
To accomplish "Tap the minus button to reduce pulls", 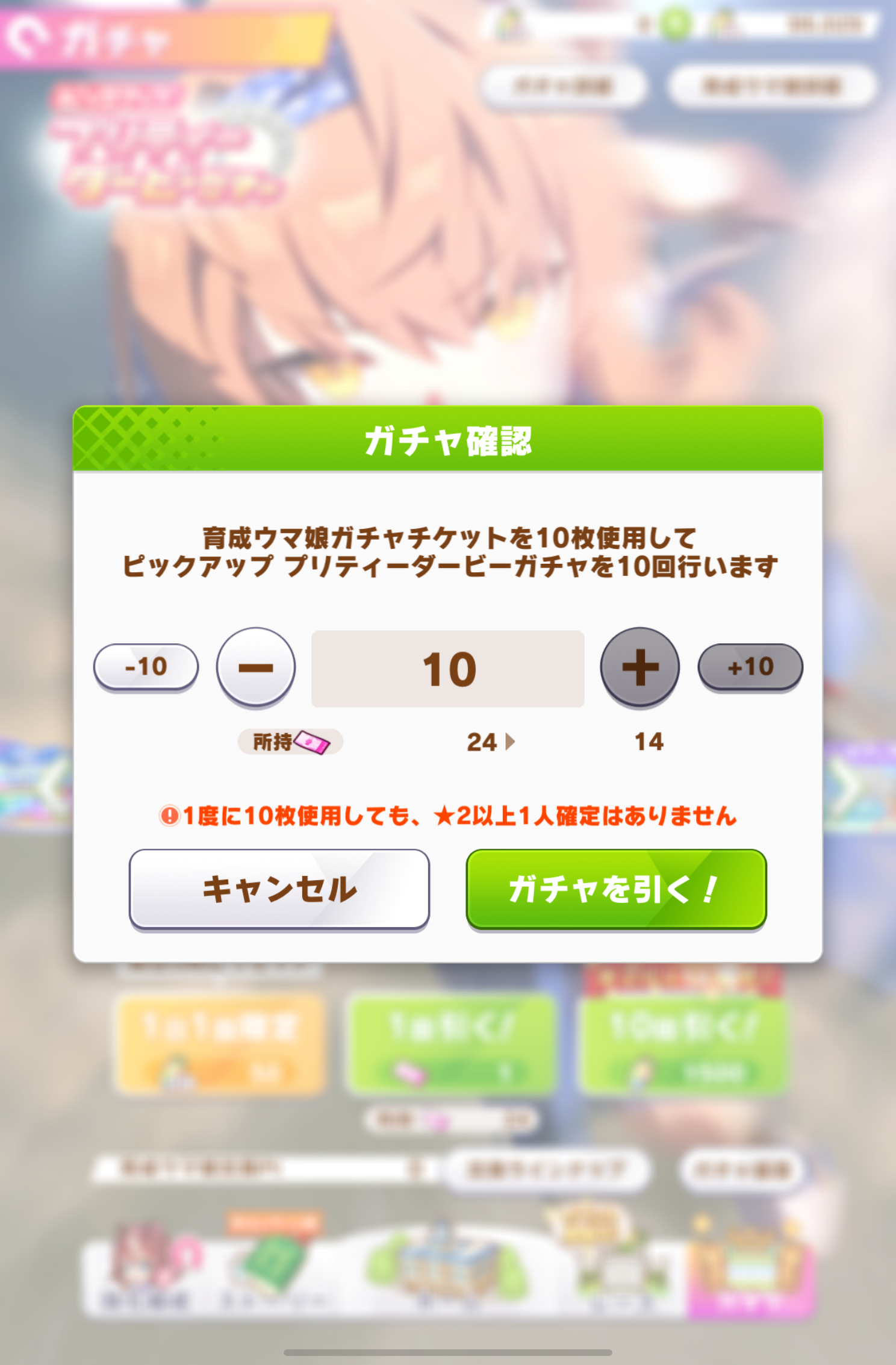I will coord(256,667).
